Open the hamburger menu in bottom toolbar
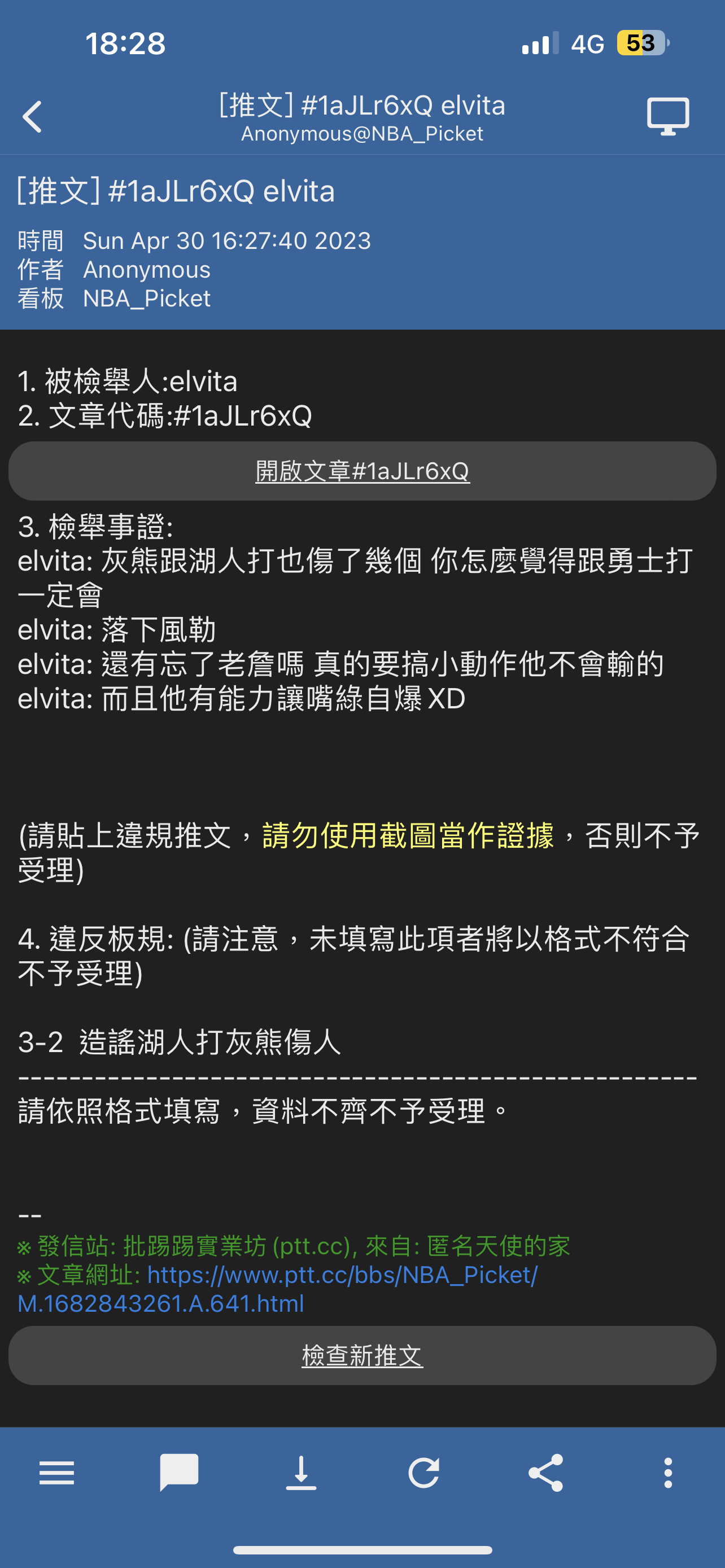 click(56, 1473)
